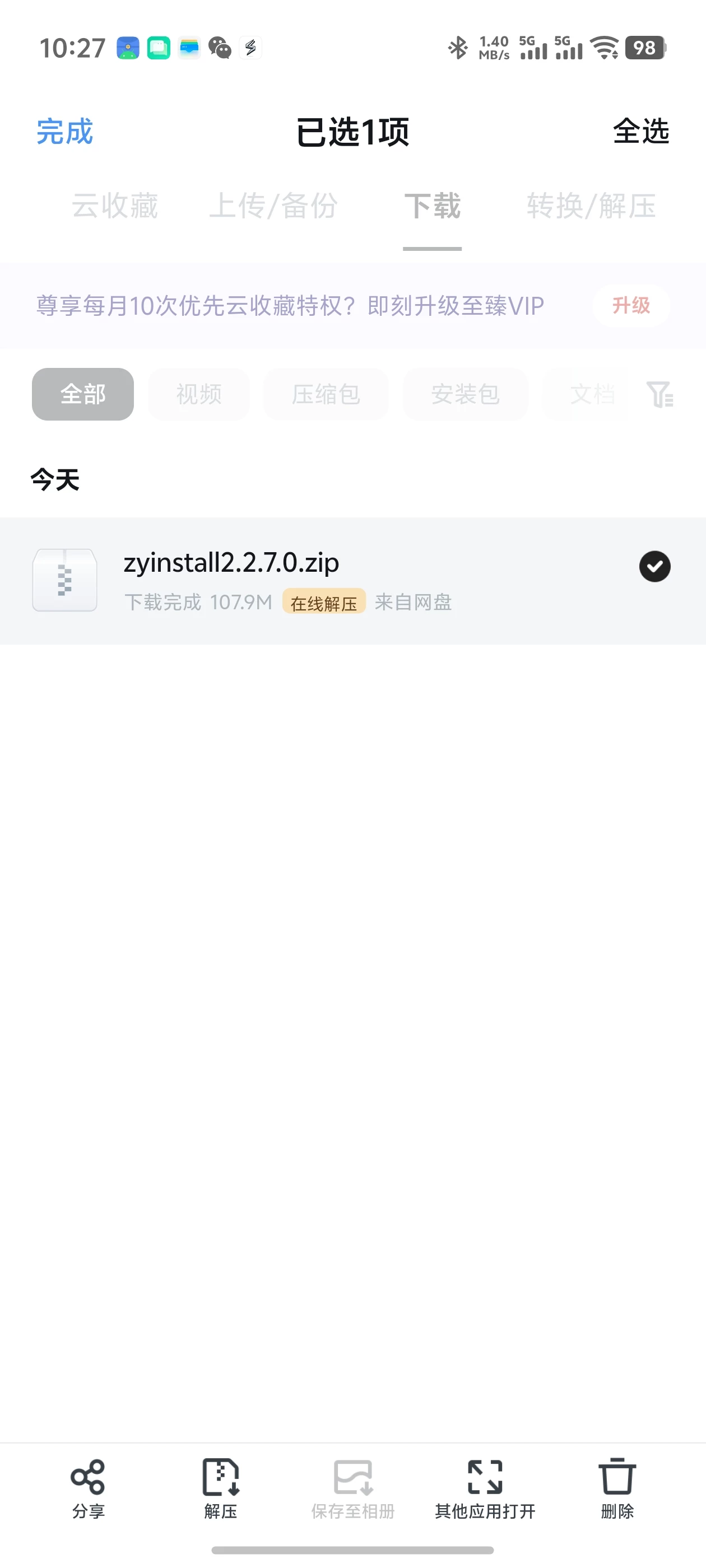The width and height of the screenshot is (706, 1568).
Task: Open the filter options icon
Action: (659, 394)
